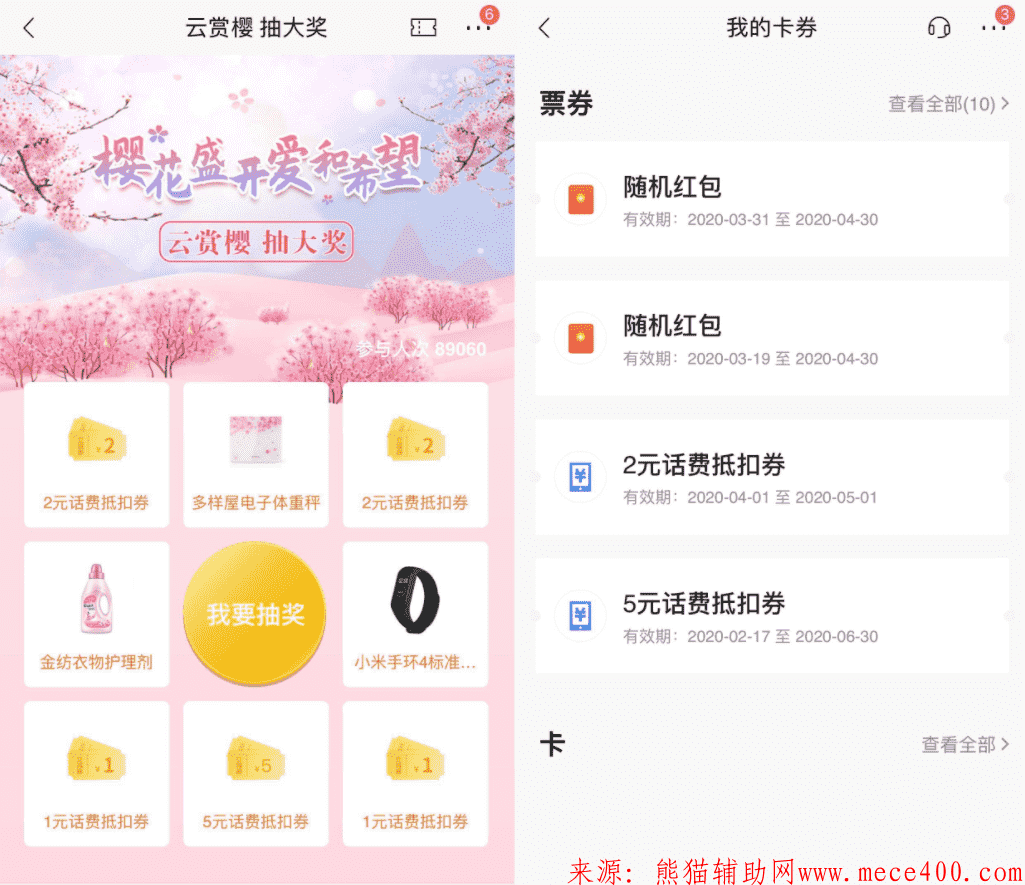The image size is (1025, 885).
Task: Open 5元话费抵扣券 valid until 2020-06-30
Action: [771, 616]
